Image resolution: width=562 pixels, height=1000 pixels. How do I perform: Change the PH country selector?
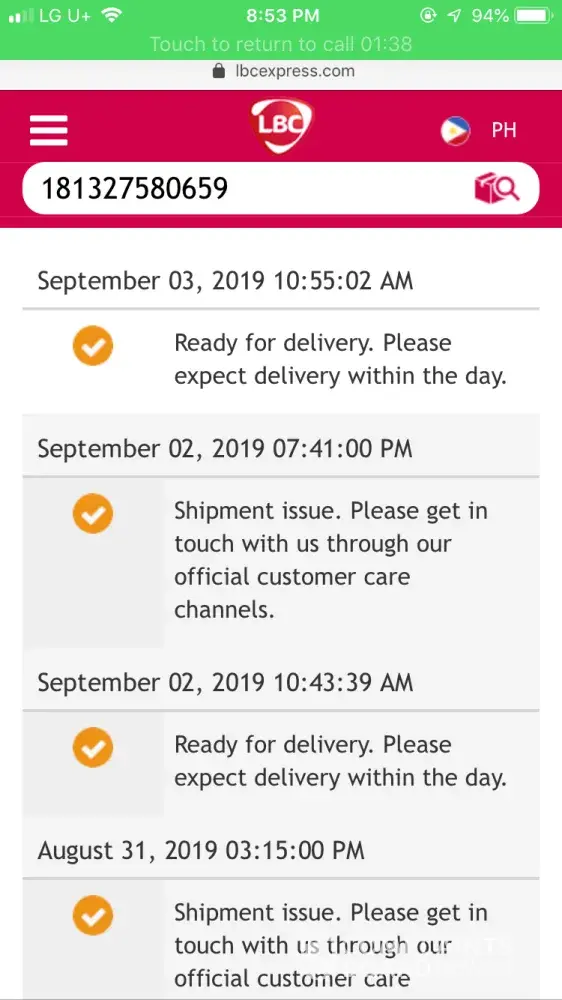point(478,131)
